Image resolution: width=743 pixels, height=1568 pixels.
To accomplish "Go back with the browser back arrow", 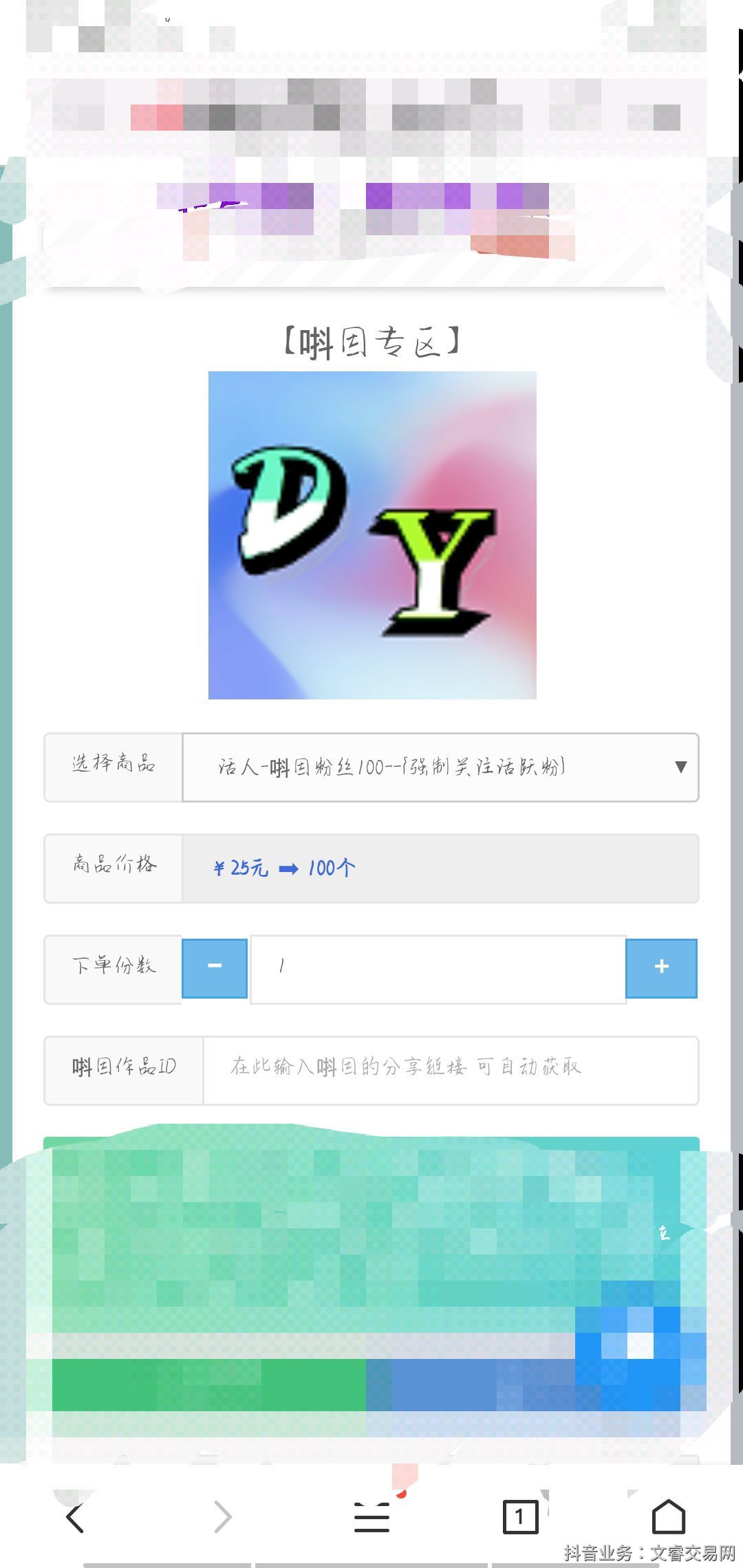I will click(x=75, y=1517).
